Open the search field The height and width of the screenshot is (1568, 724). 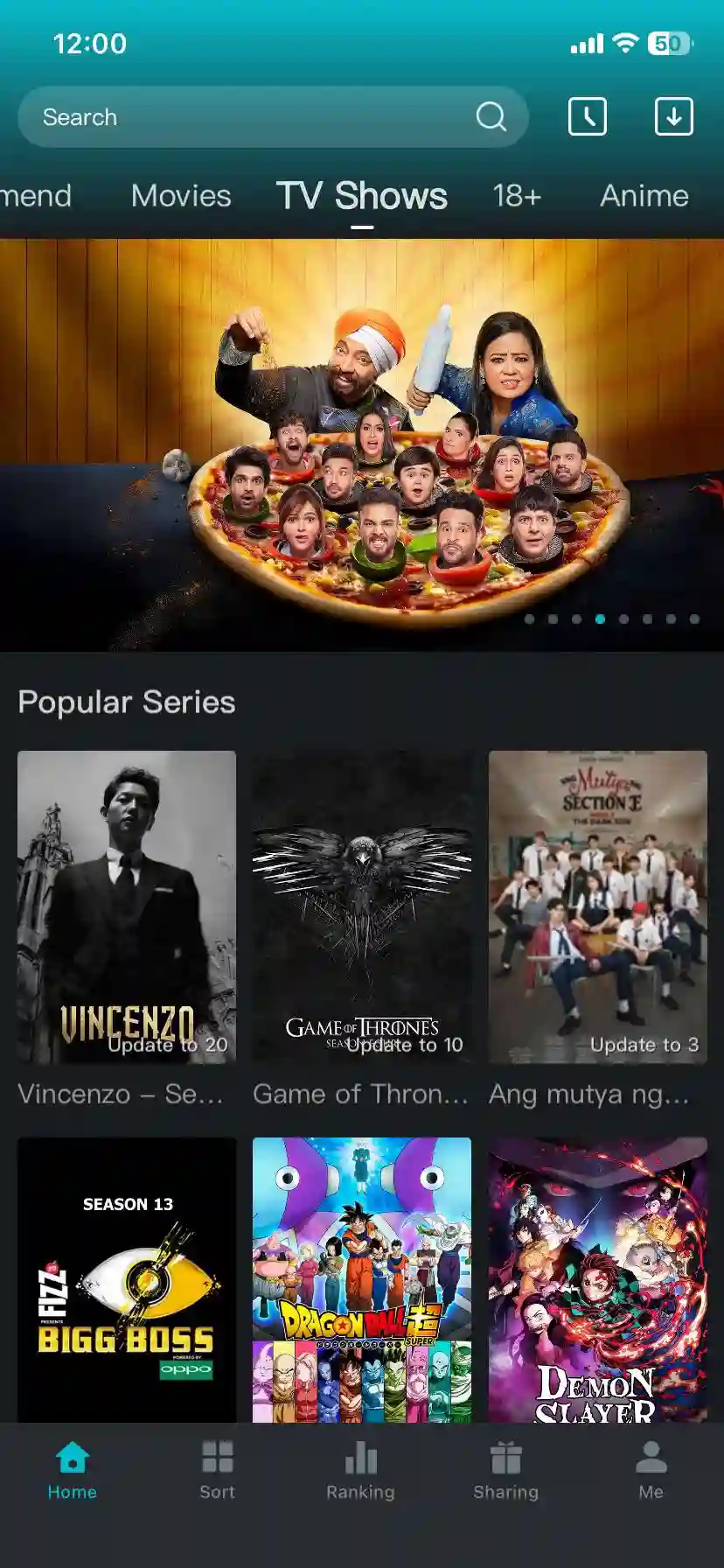(x=254, y=117)
